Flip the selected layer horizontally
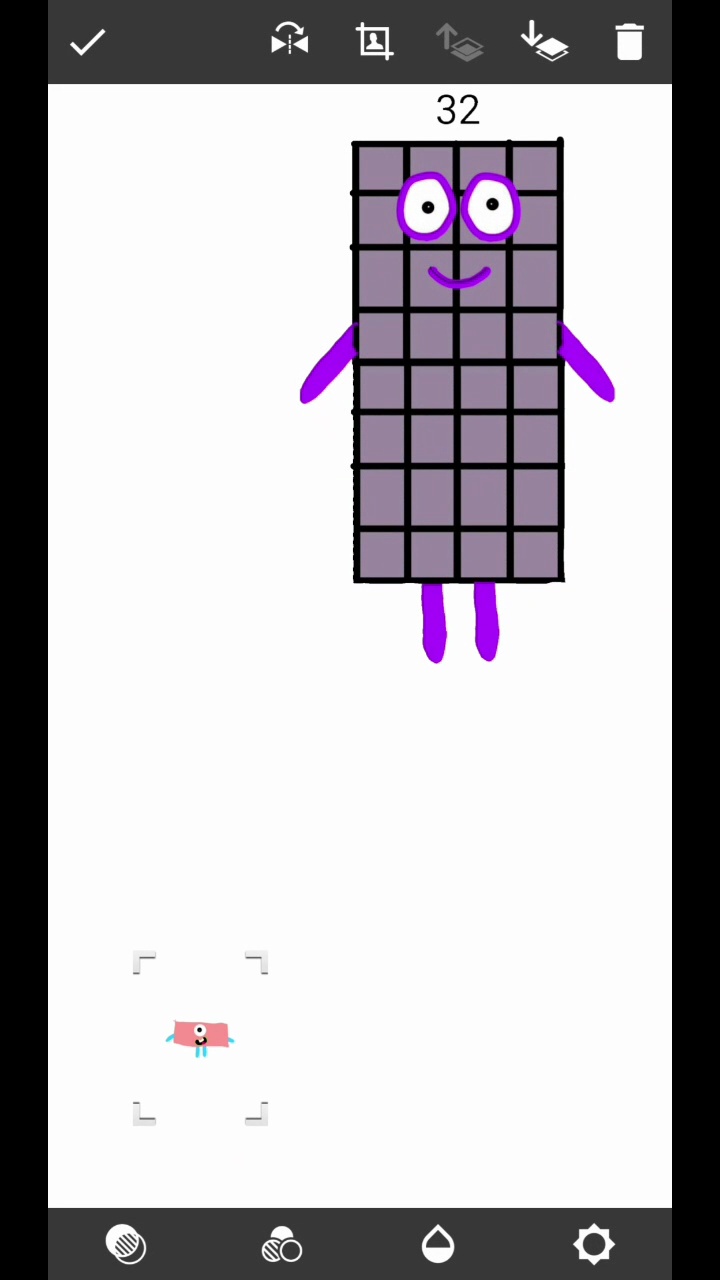The height and width of the screenshot is (1280, 720). (x=290, y=41)
